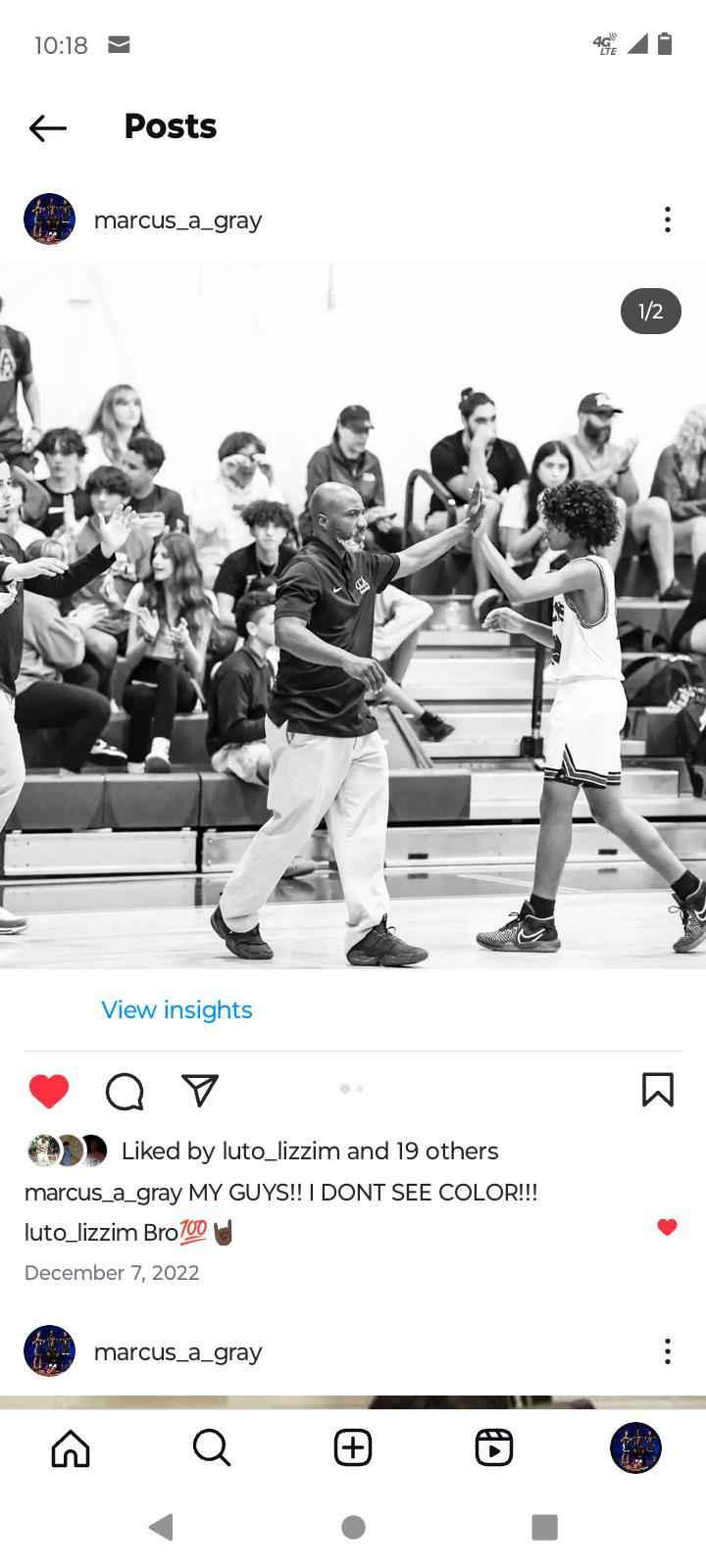Open recent apps with the square button
706x1568 pixels.
[x=544, y=1527]
